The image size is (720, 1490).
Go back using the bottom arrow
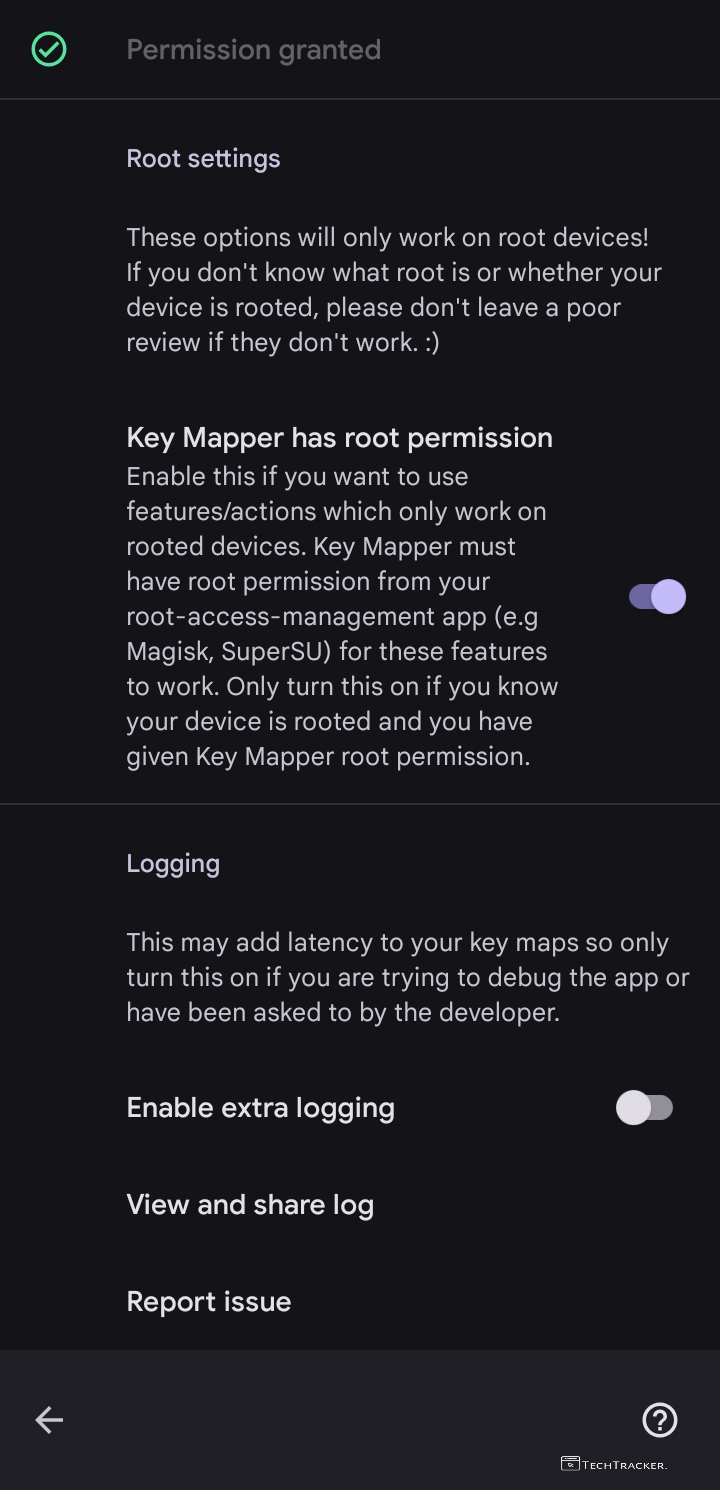49,1419
